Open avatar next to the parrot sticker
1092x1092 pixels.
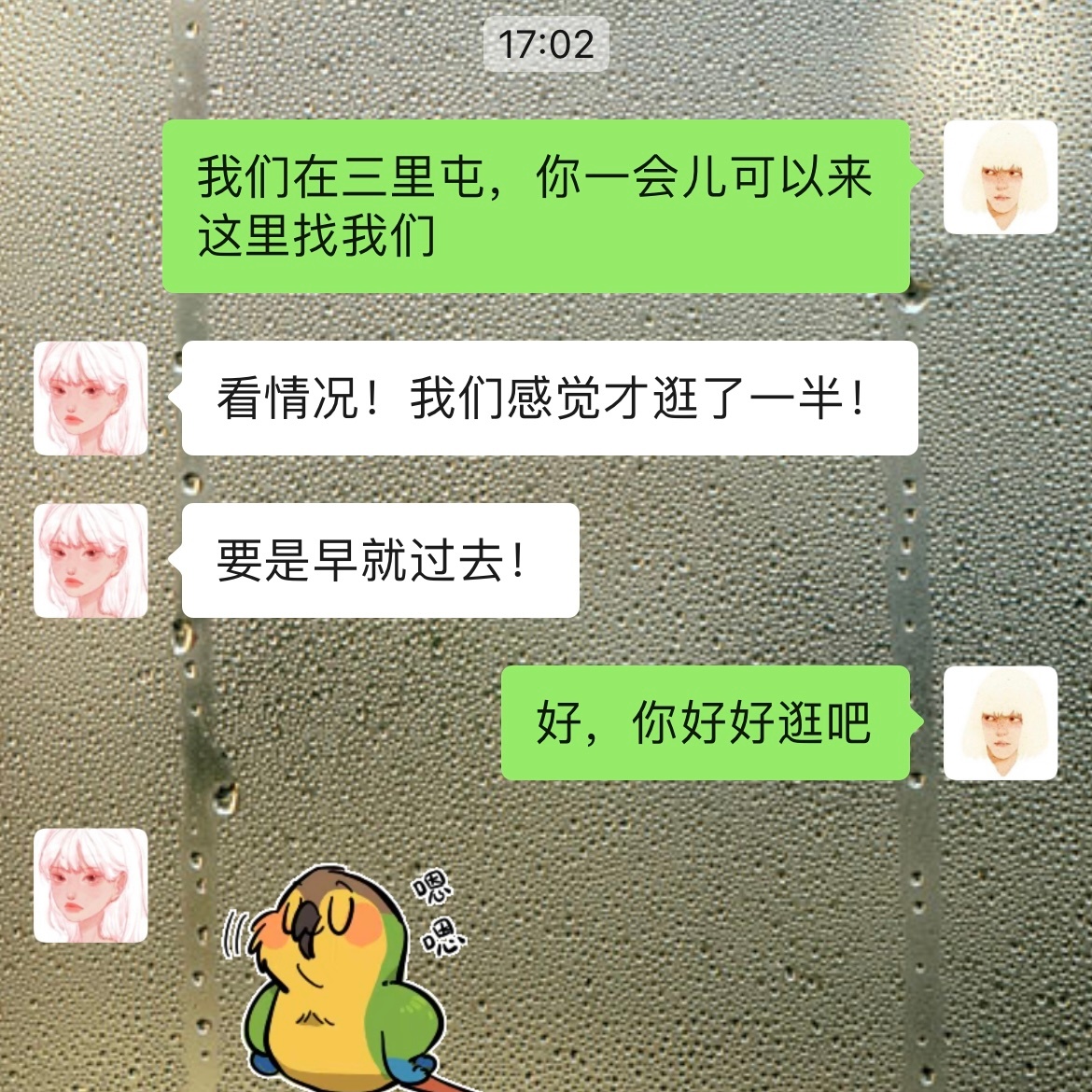point(91,886)
